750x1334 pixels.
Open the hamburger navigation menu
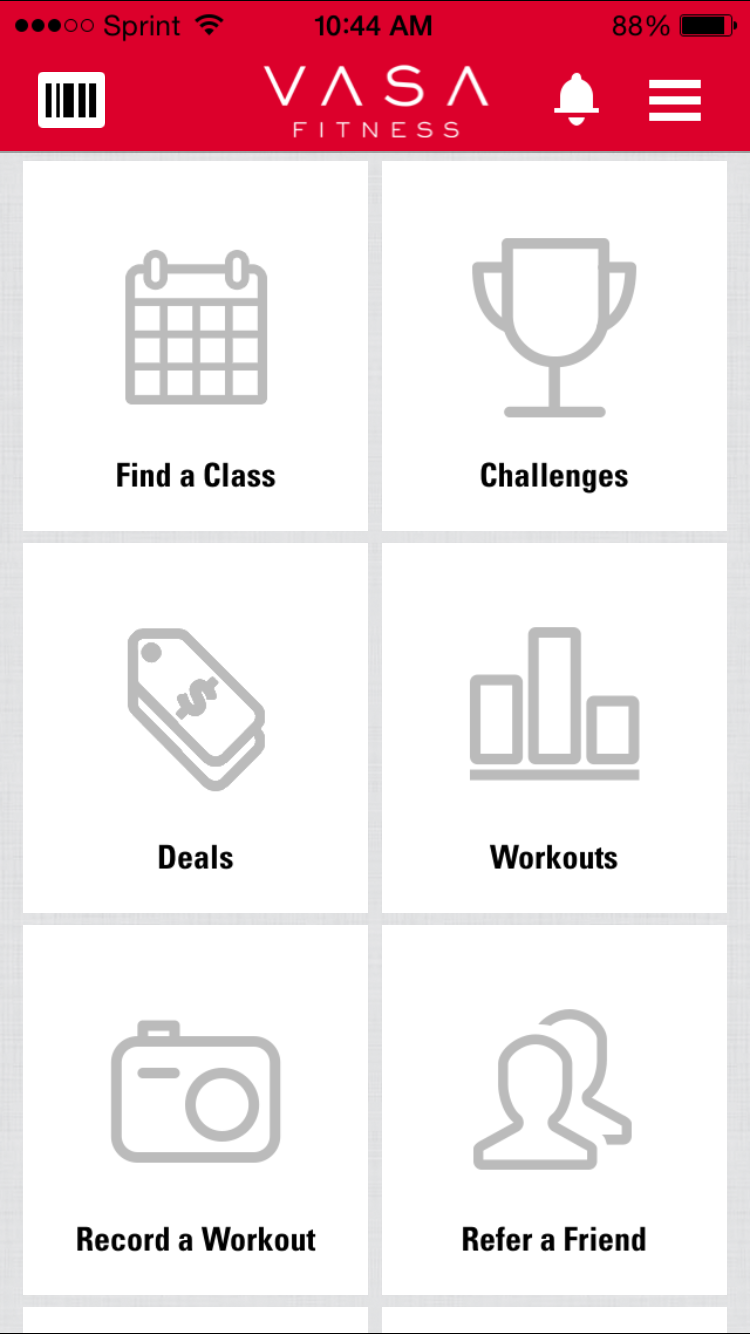pos(675,100)
